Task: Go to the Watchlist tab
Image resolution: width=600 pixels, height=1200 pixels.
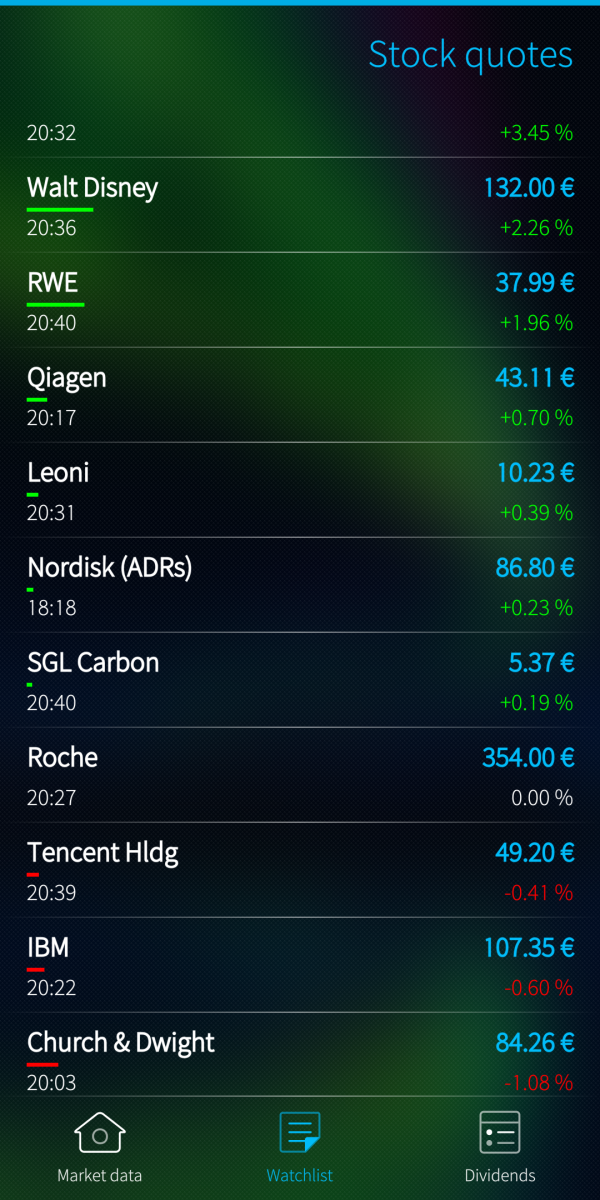Action: (x=300, y=1148)
